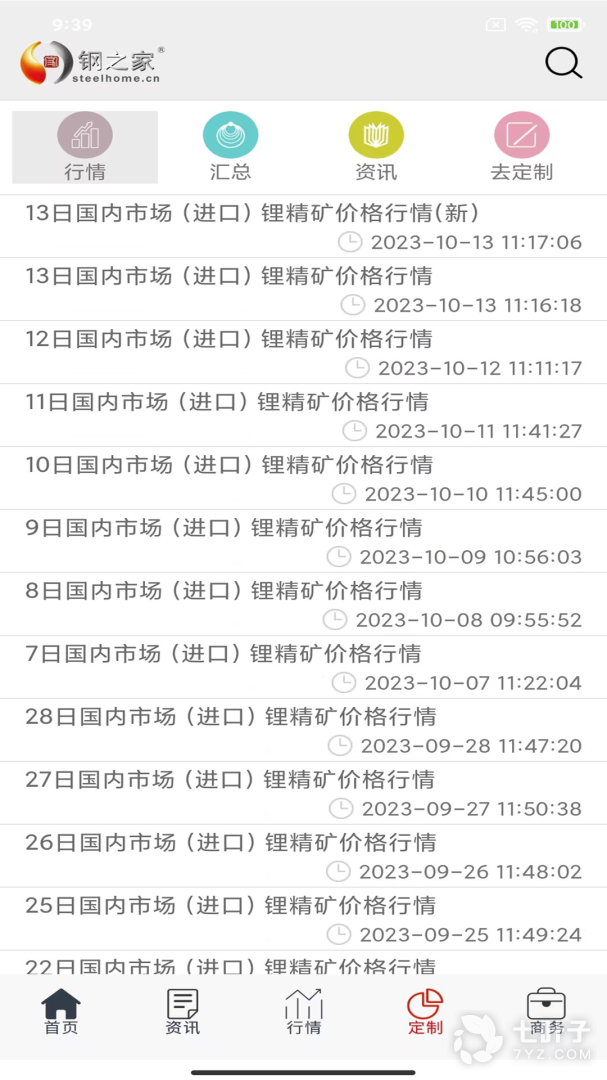
Task: Switch to the bottom 资讯 tab
Action: 182,1012
